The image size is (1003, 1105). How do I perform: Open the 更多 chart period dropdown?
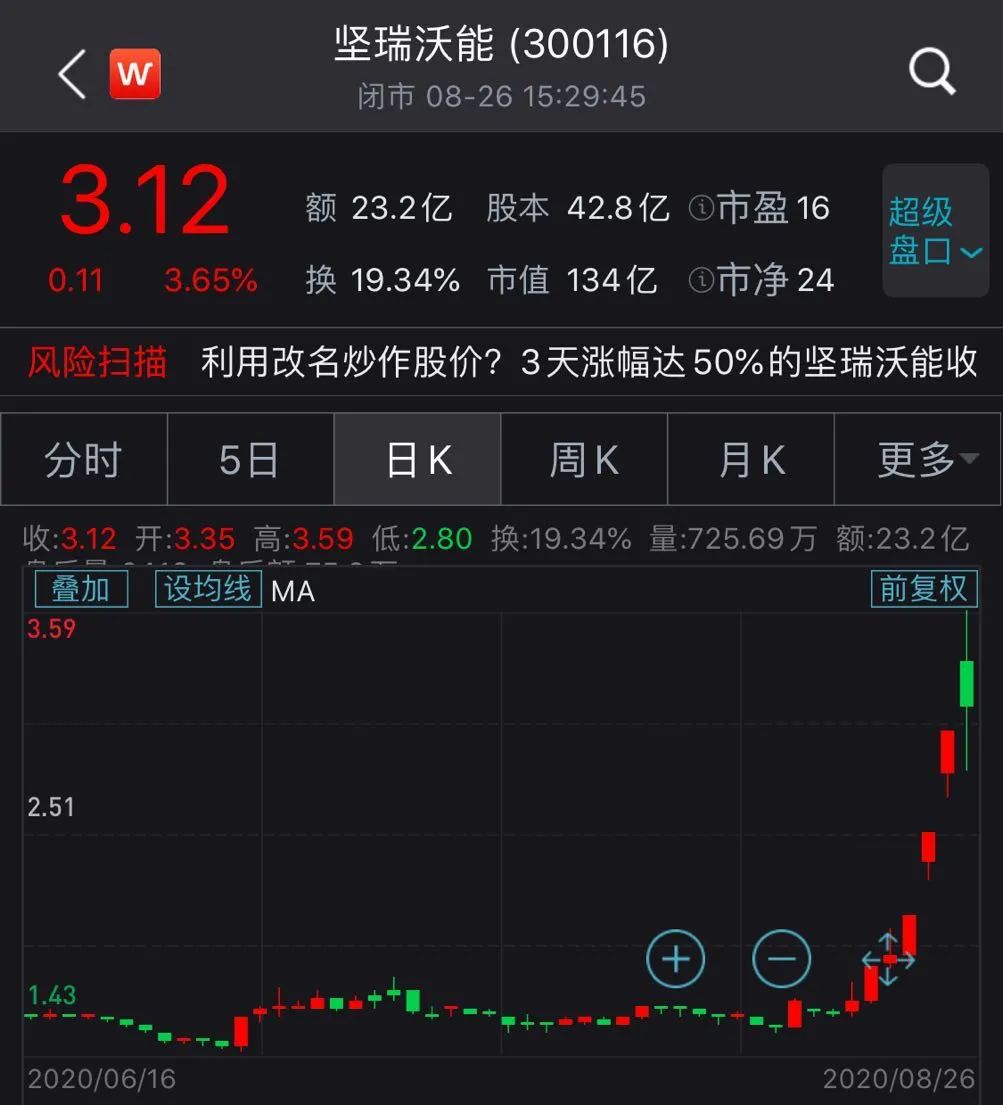918,459
